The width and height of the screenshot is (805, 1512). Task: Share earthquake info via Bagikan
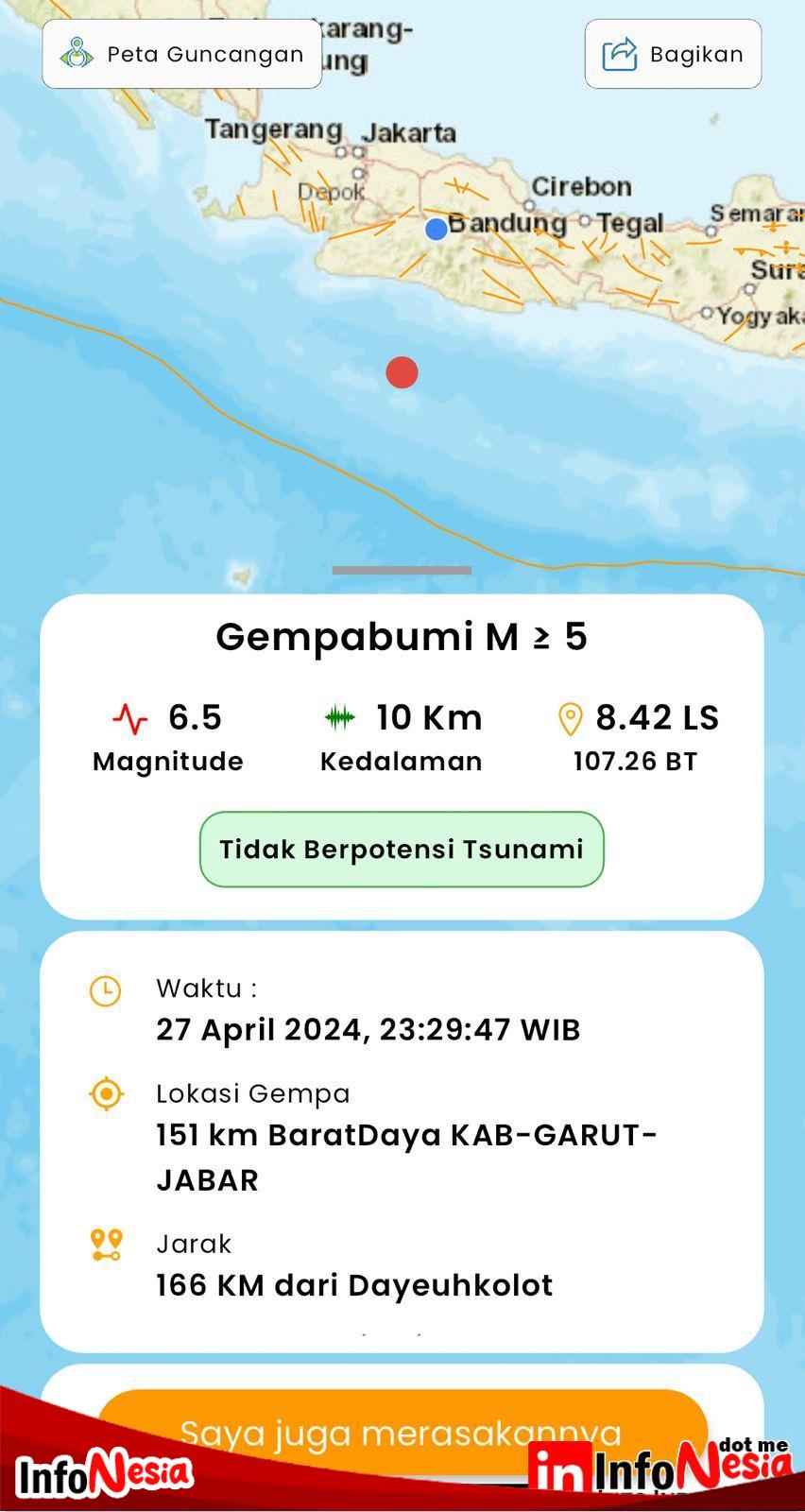[x=673, y=54]
